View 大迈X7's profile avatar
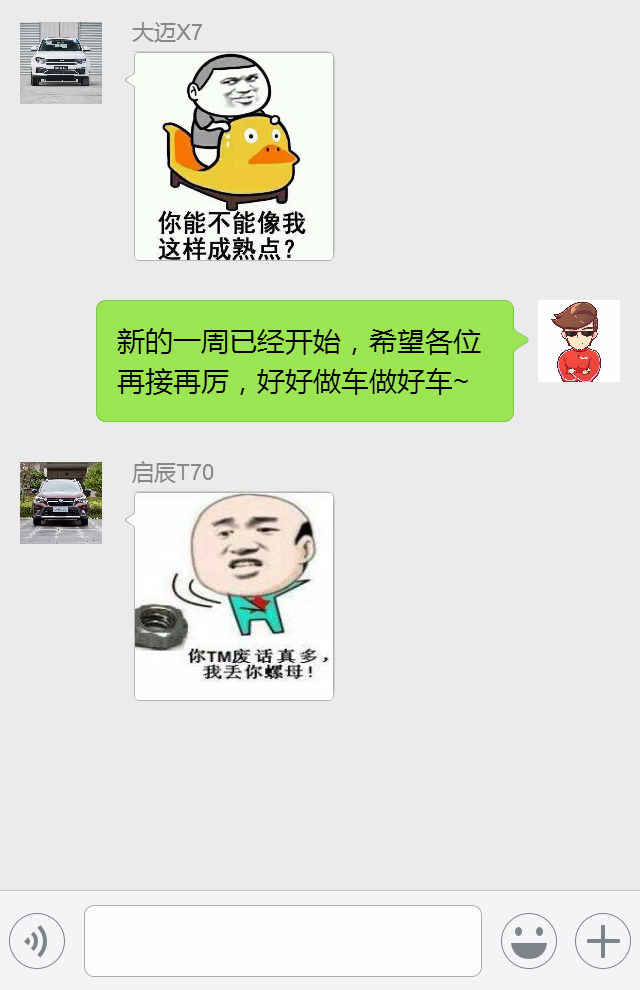Image resolution: width=640 pixels, height=990 pixels. pyautogui.click(x=61, y=62)
